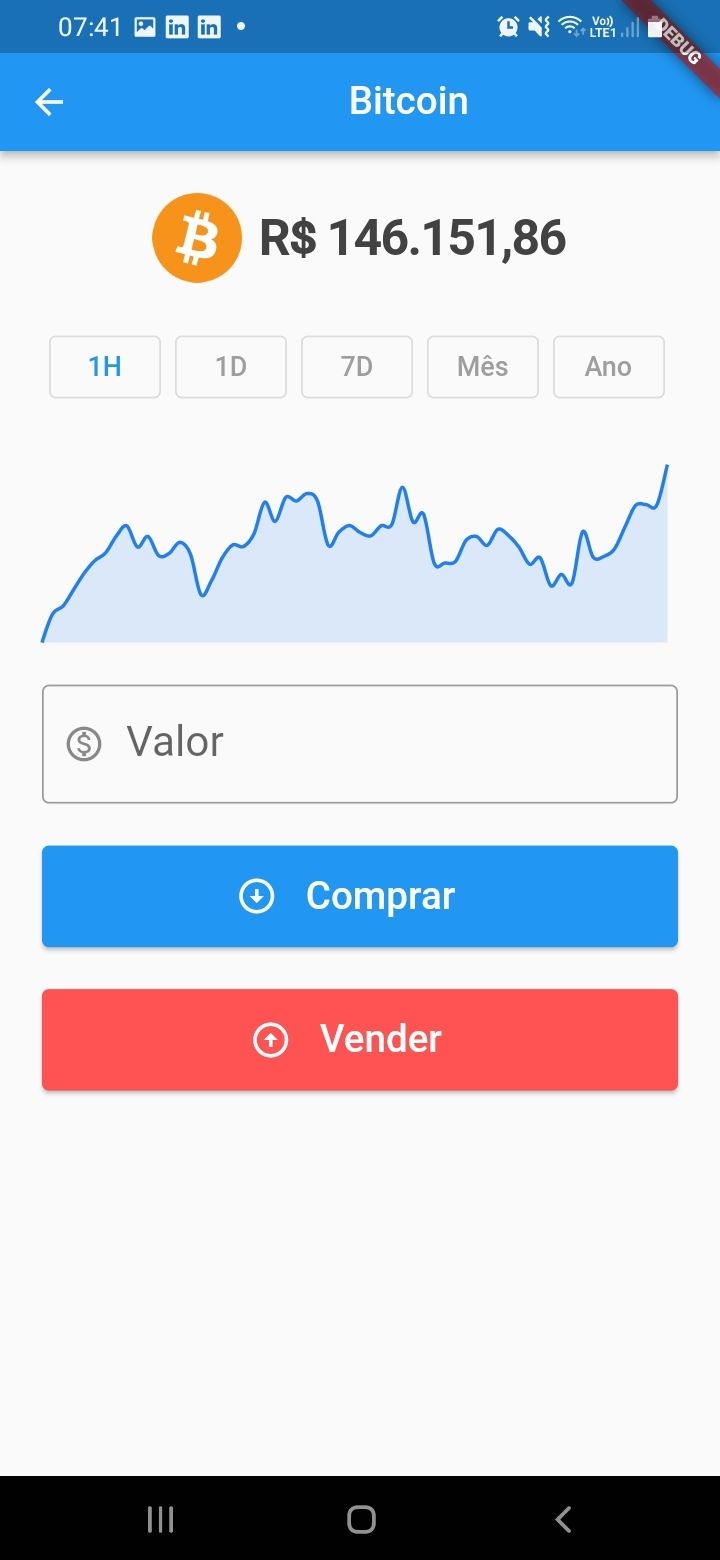Go back using the app bar arrow
This screenshot has width=720, height=1560.
(x=49, y=102)
